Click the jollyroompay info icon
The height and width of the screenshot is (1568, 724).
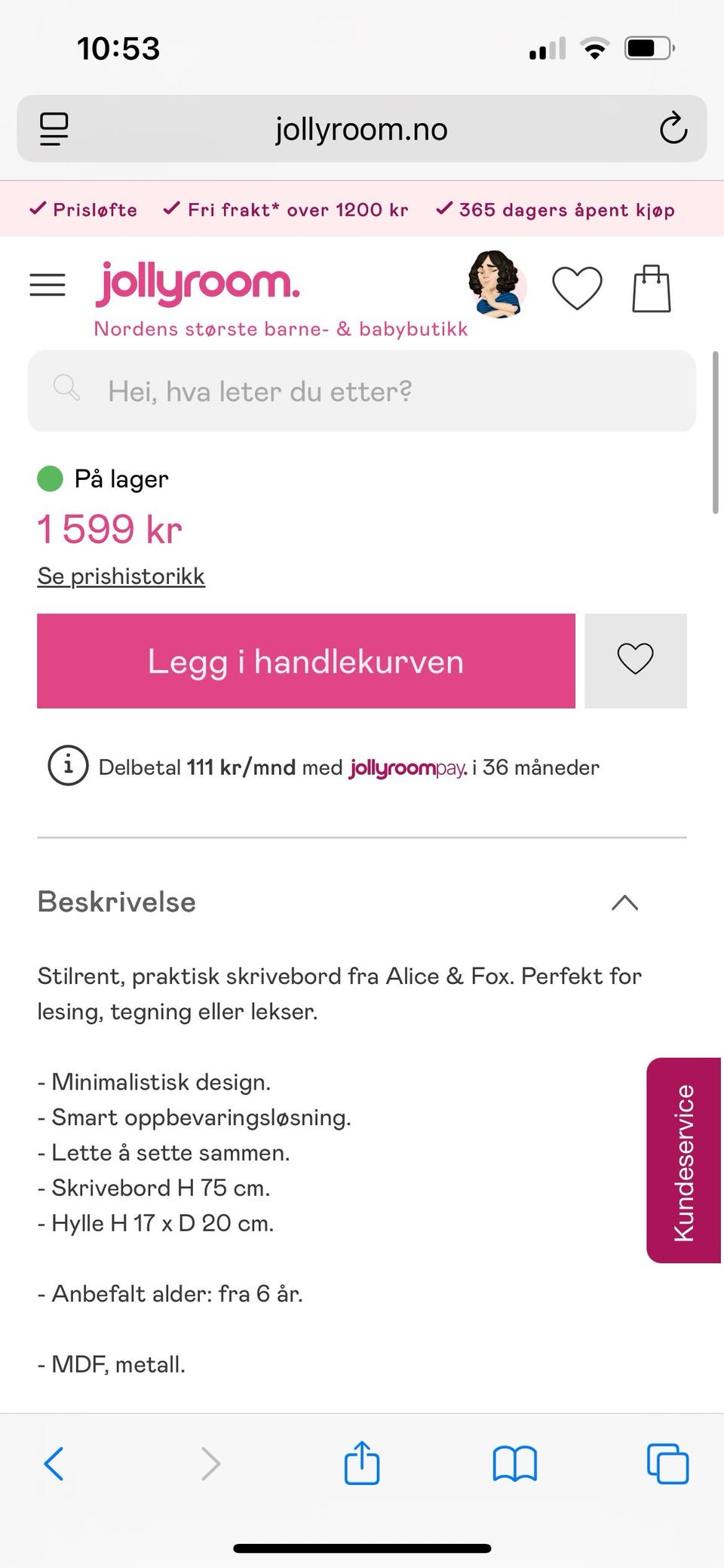[67, 767]
